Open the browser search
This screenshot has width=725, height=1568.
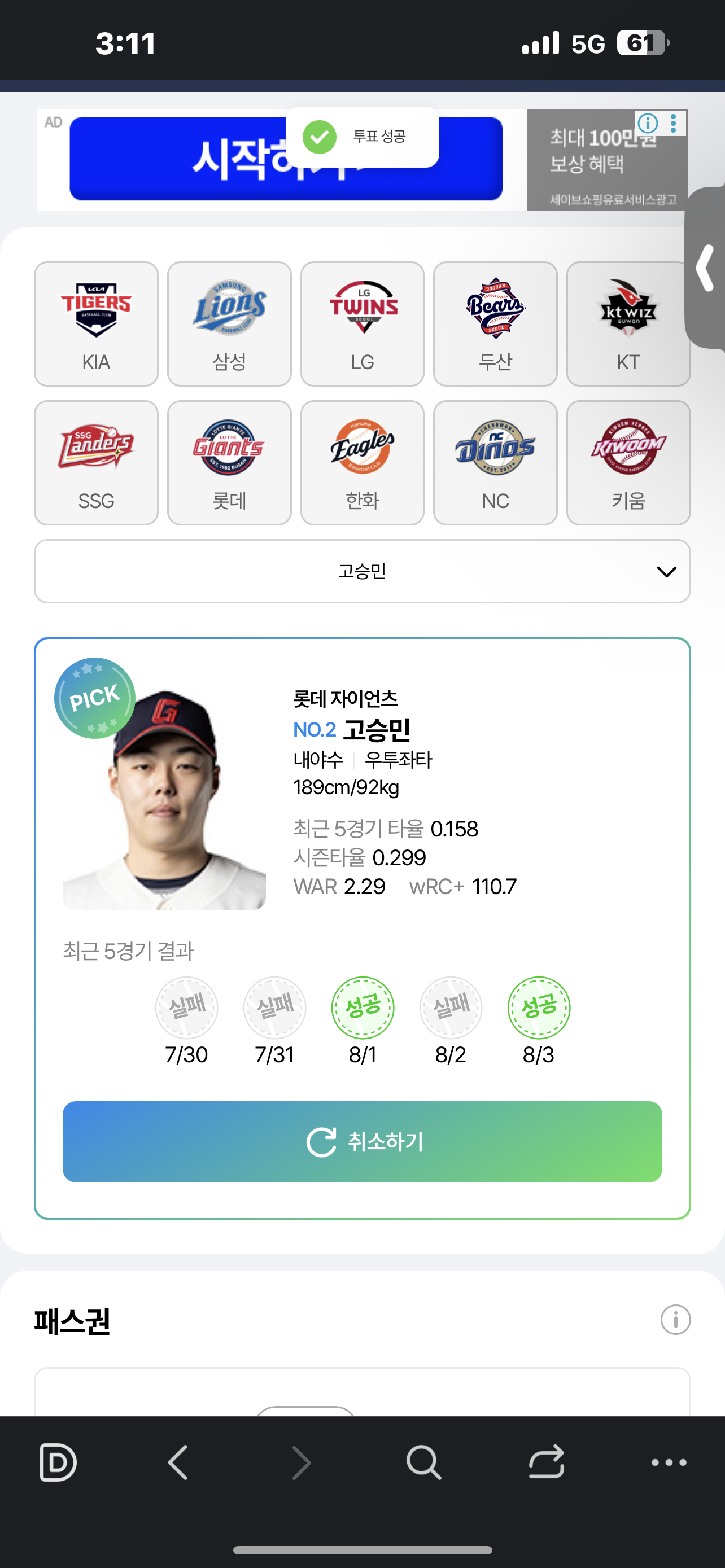coord(423,1462)
